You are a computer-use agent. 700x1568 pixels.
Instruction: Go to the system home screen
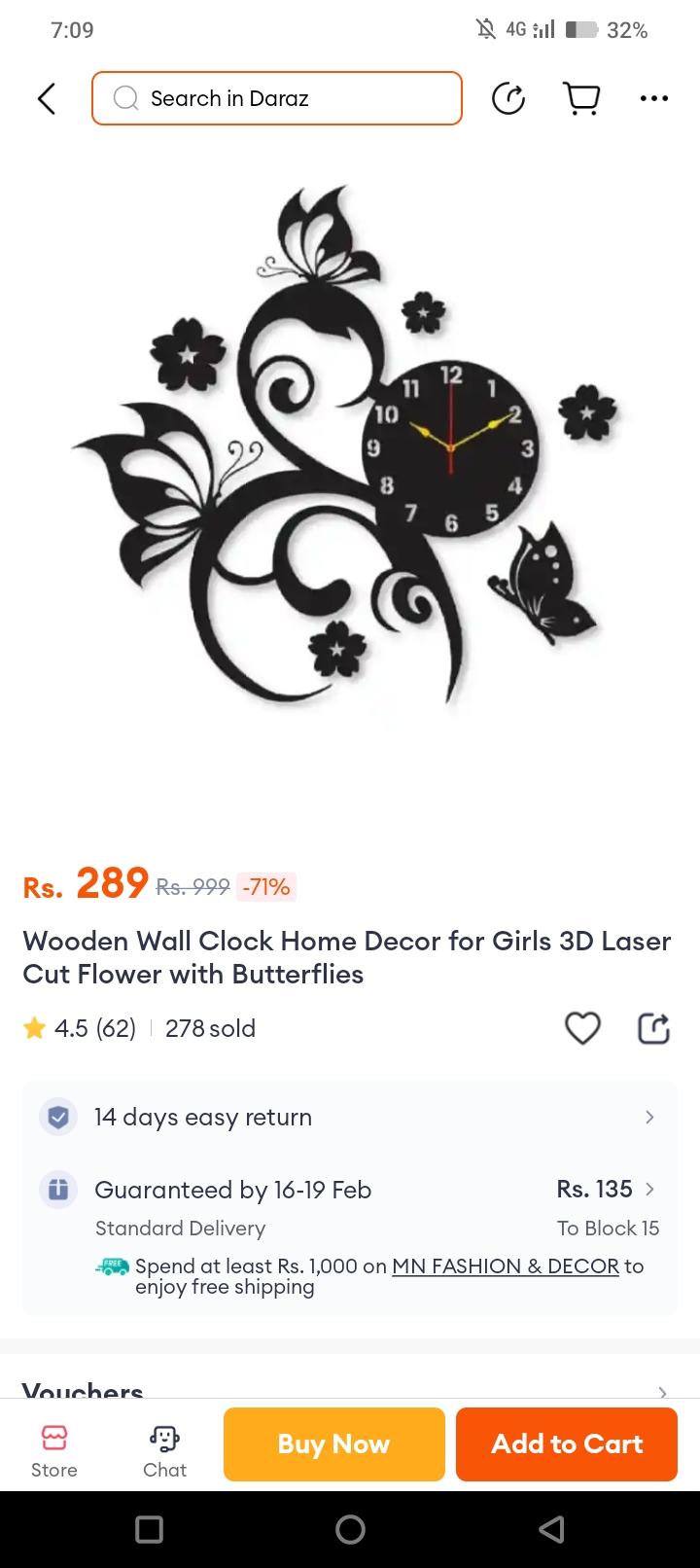point(350,1530)
